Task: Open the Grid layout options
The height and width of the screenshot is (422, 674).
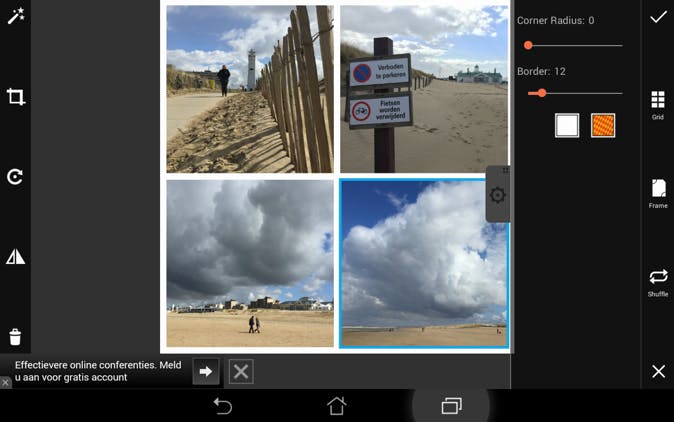Action: (x=658, y=103)
